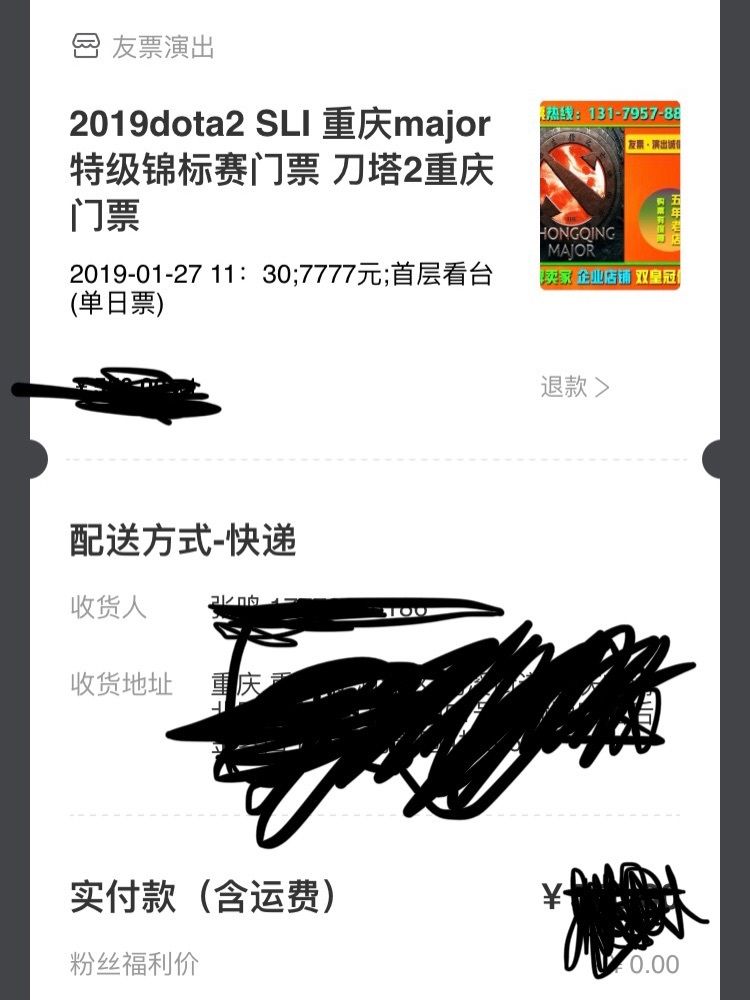Open the 2019dota2 重庆major ticket listing
The image size is (750, 1000).
pos(280,170)
